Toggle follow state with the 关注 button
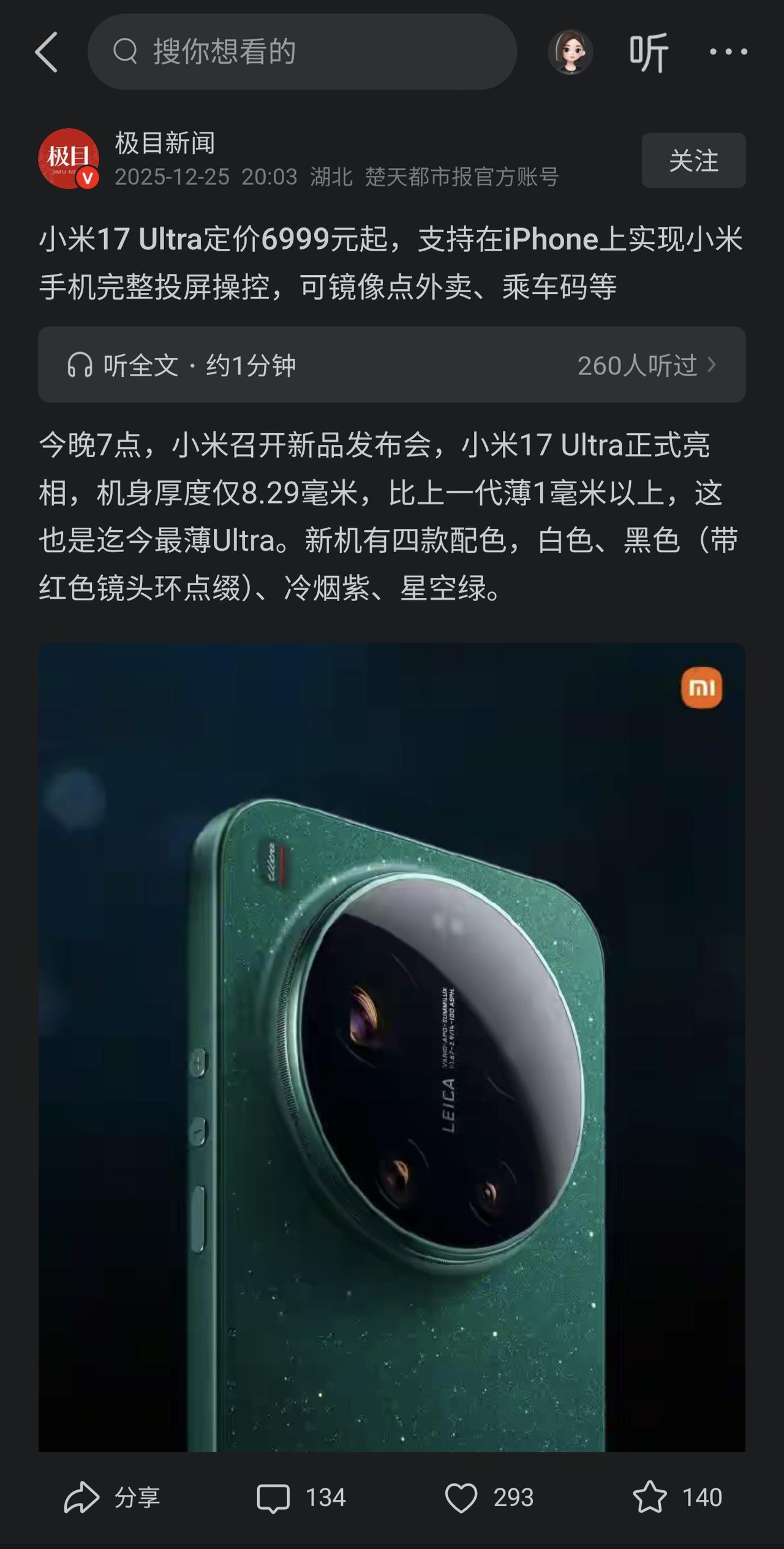The width and height of the screenshot is (784, 1549). (693, 160)
